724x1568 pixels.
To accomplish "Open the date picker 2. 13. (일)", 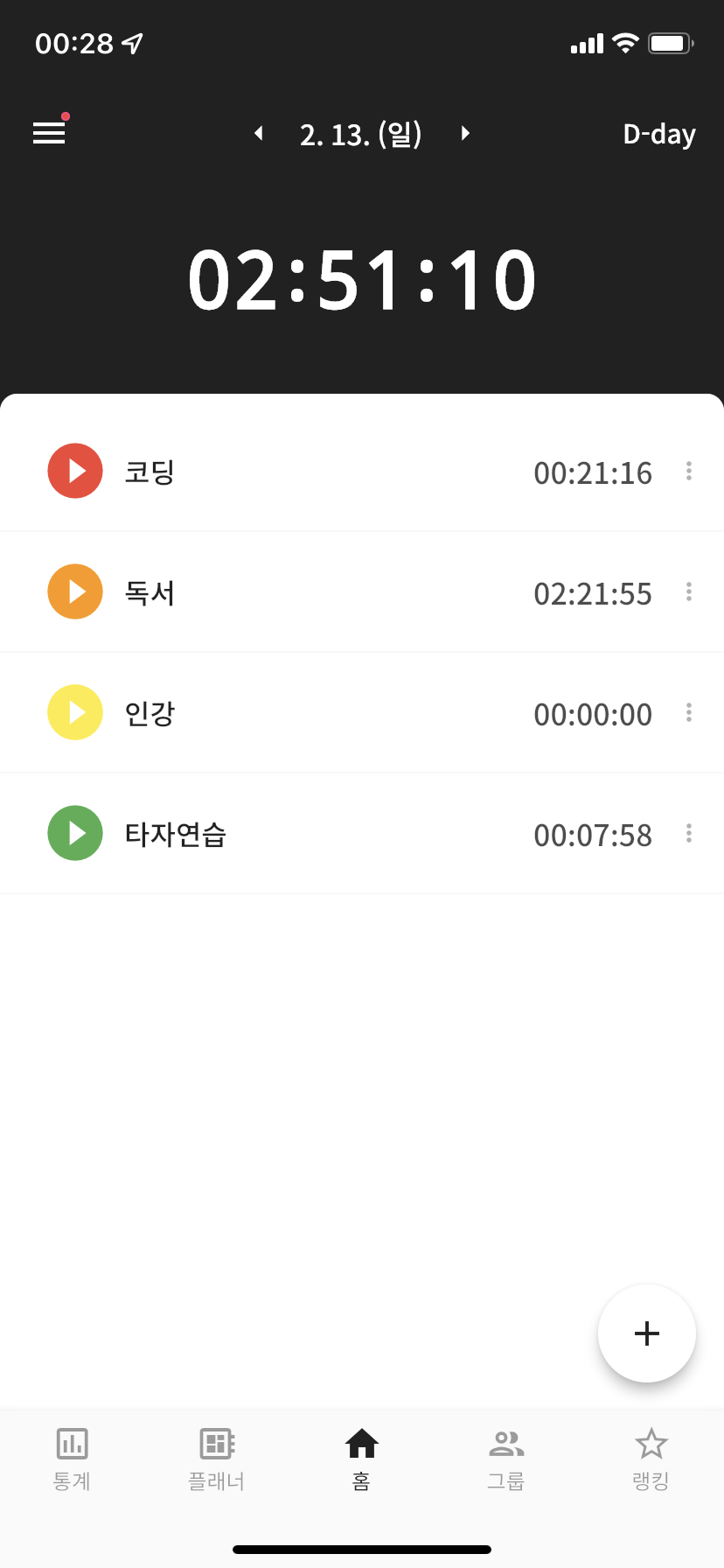I will pyautogui.click(x=361, y=134).
